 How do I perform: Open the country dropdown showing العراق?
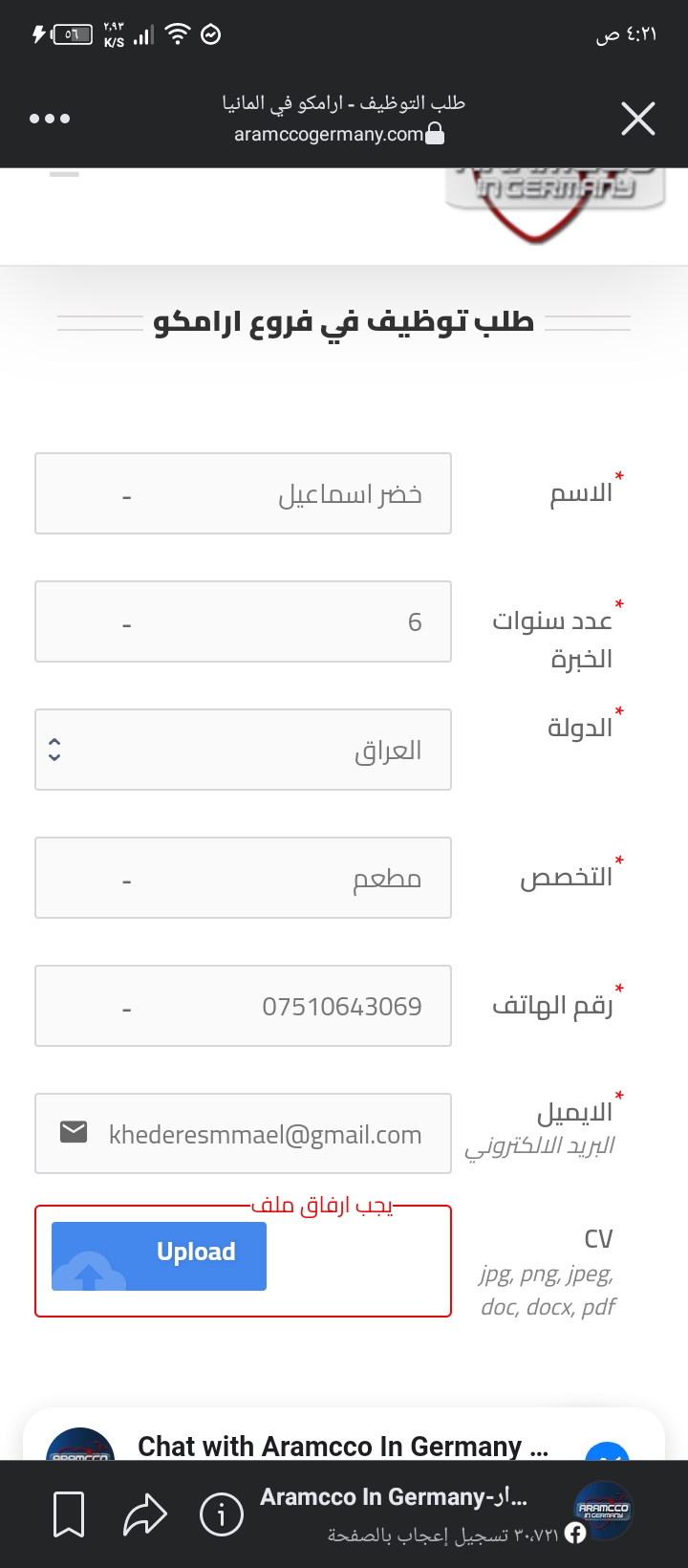243,750
